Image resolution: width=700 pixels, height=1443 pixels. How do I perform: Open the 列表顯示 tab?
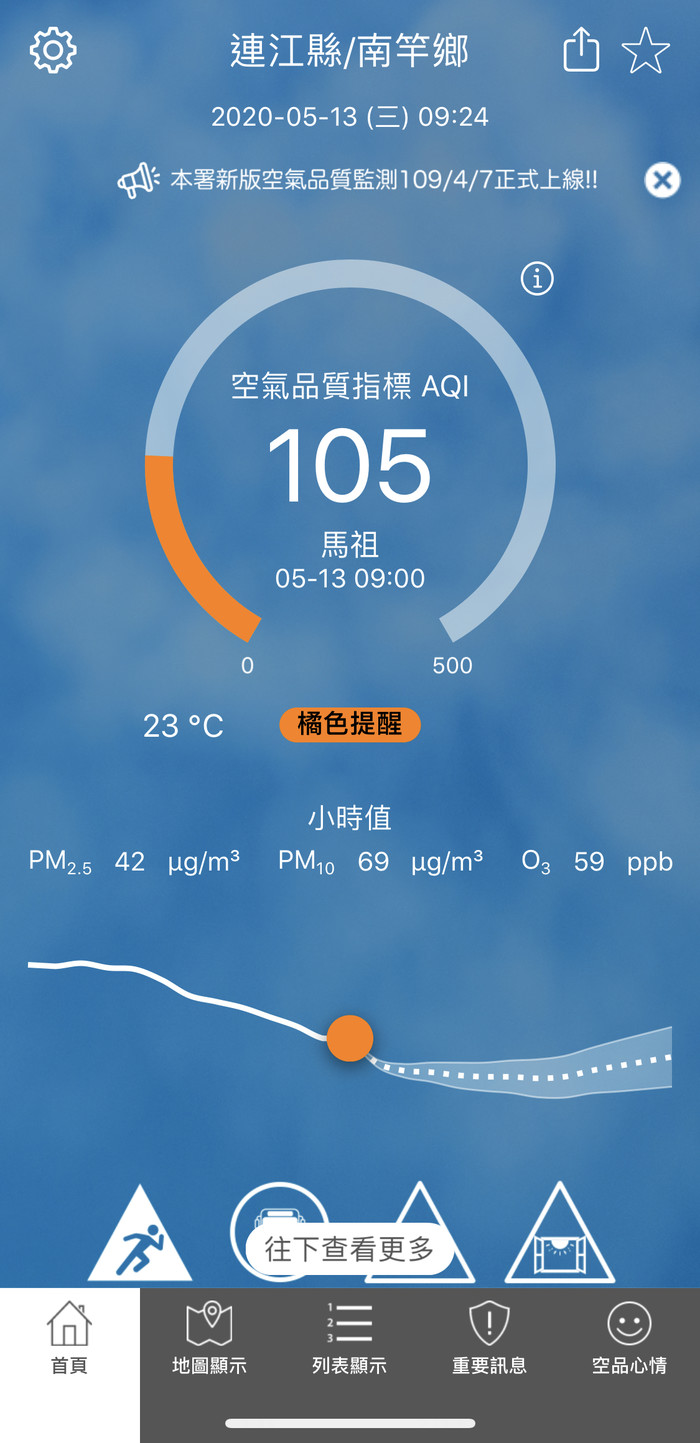349,1337
